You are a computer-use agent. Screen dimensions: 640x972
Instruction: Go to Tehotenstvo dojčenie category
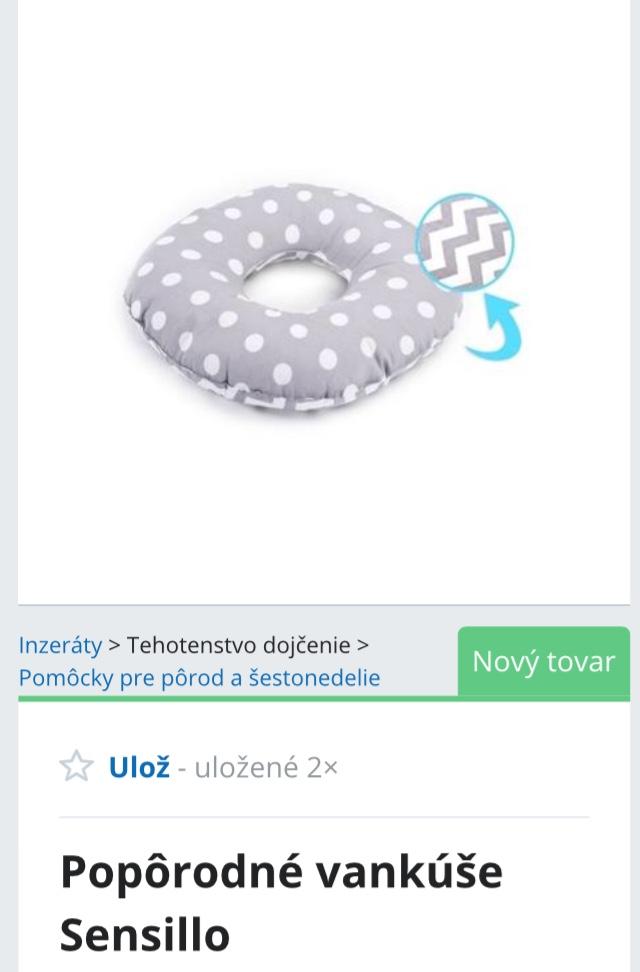(239, 645)
